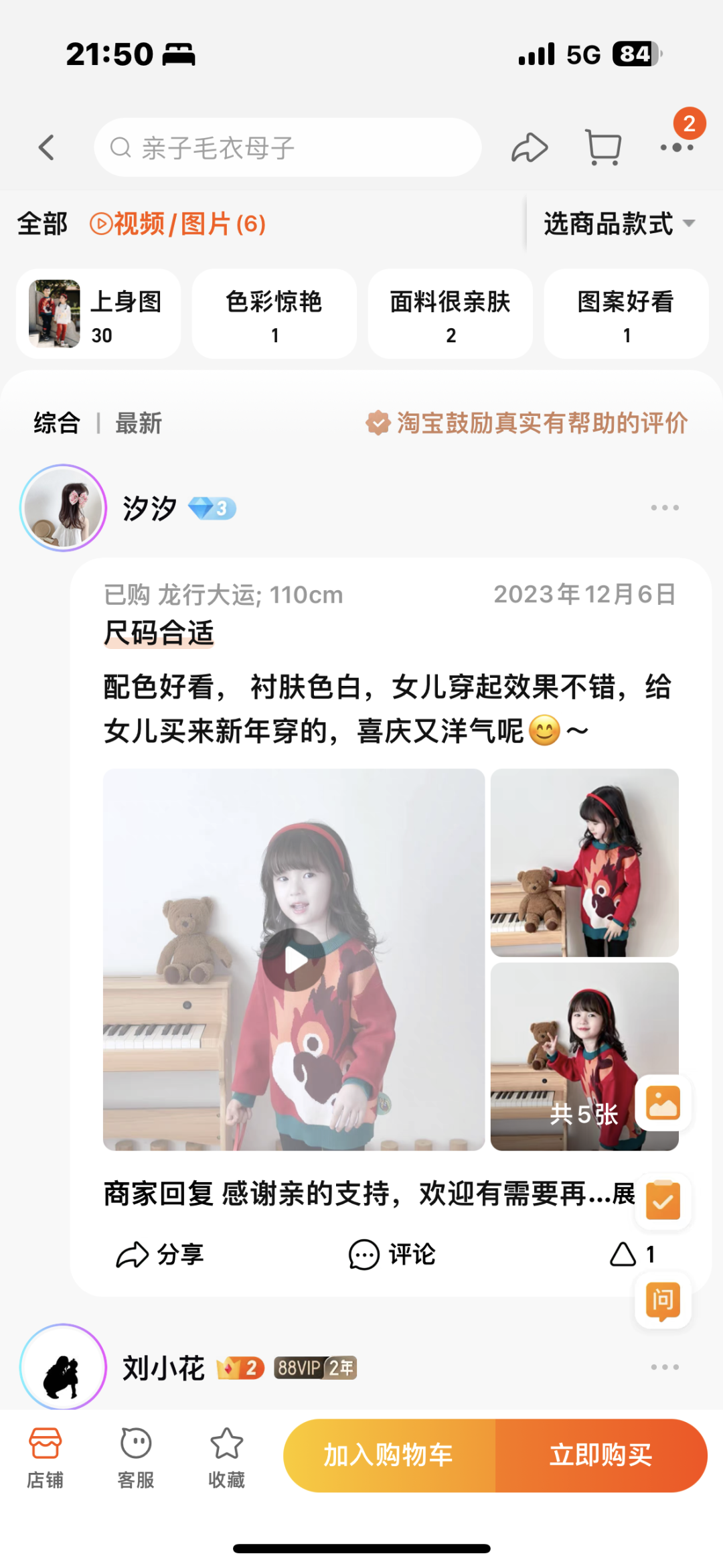
Task: Go back with the top-left arrow
Action: coord(46,147)
